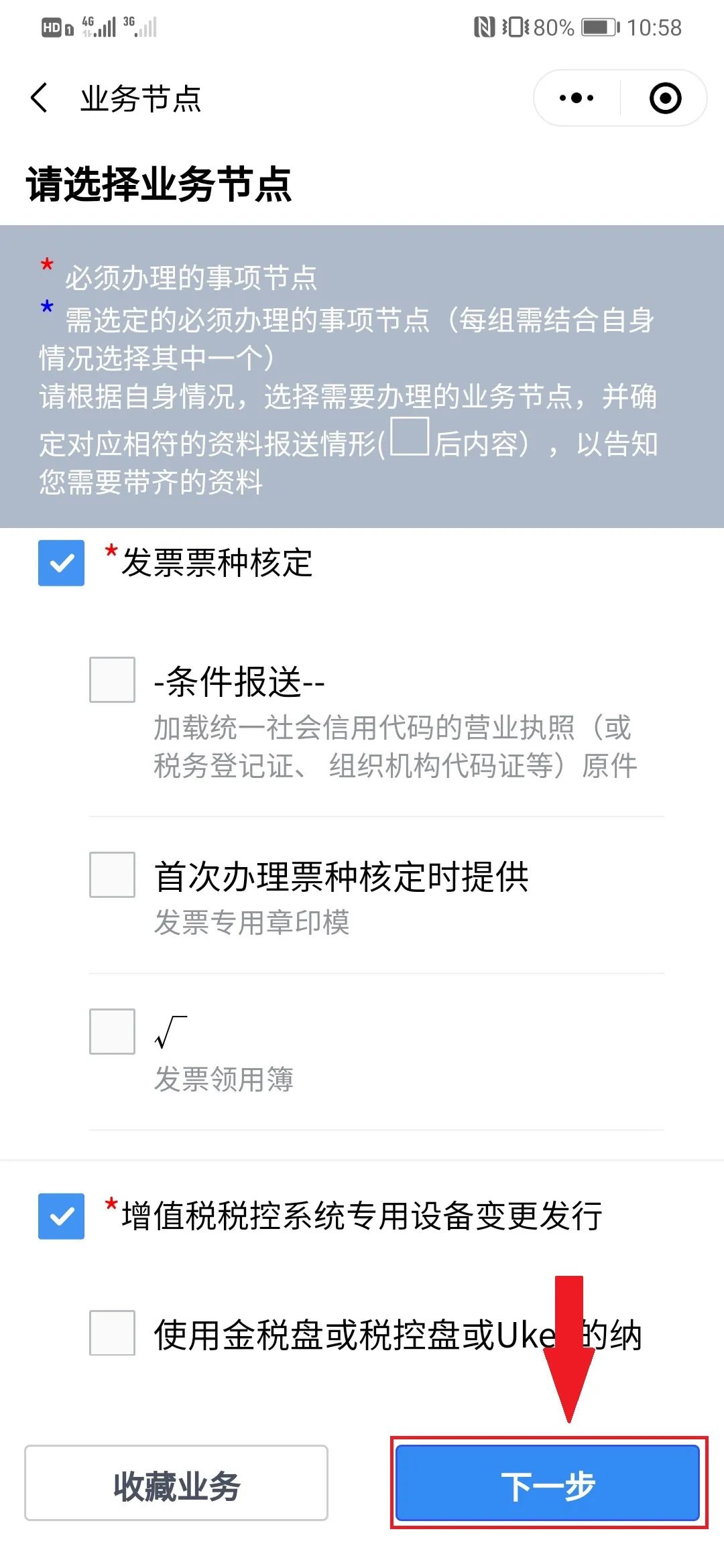
Task: Check the -条件报送-- checkbox
Action: click(112, 679)
